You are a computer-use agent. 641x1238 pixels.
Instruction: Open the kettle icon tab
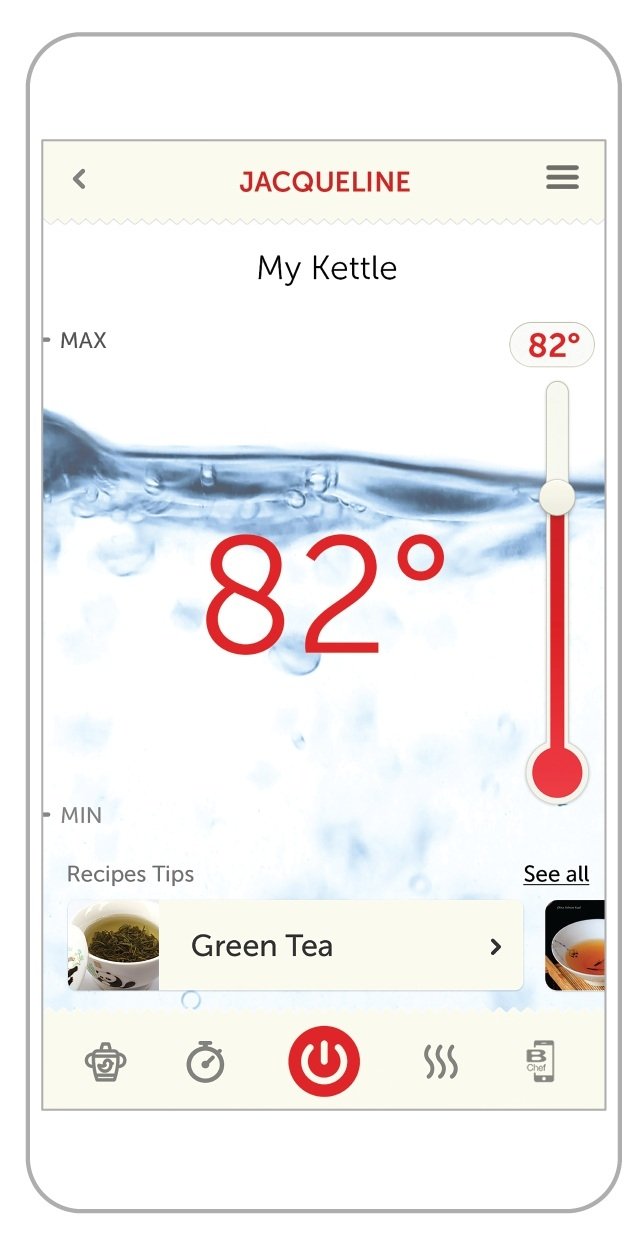click(105, 1062)
